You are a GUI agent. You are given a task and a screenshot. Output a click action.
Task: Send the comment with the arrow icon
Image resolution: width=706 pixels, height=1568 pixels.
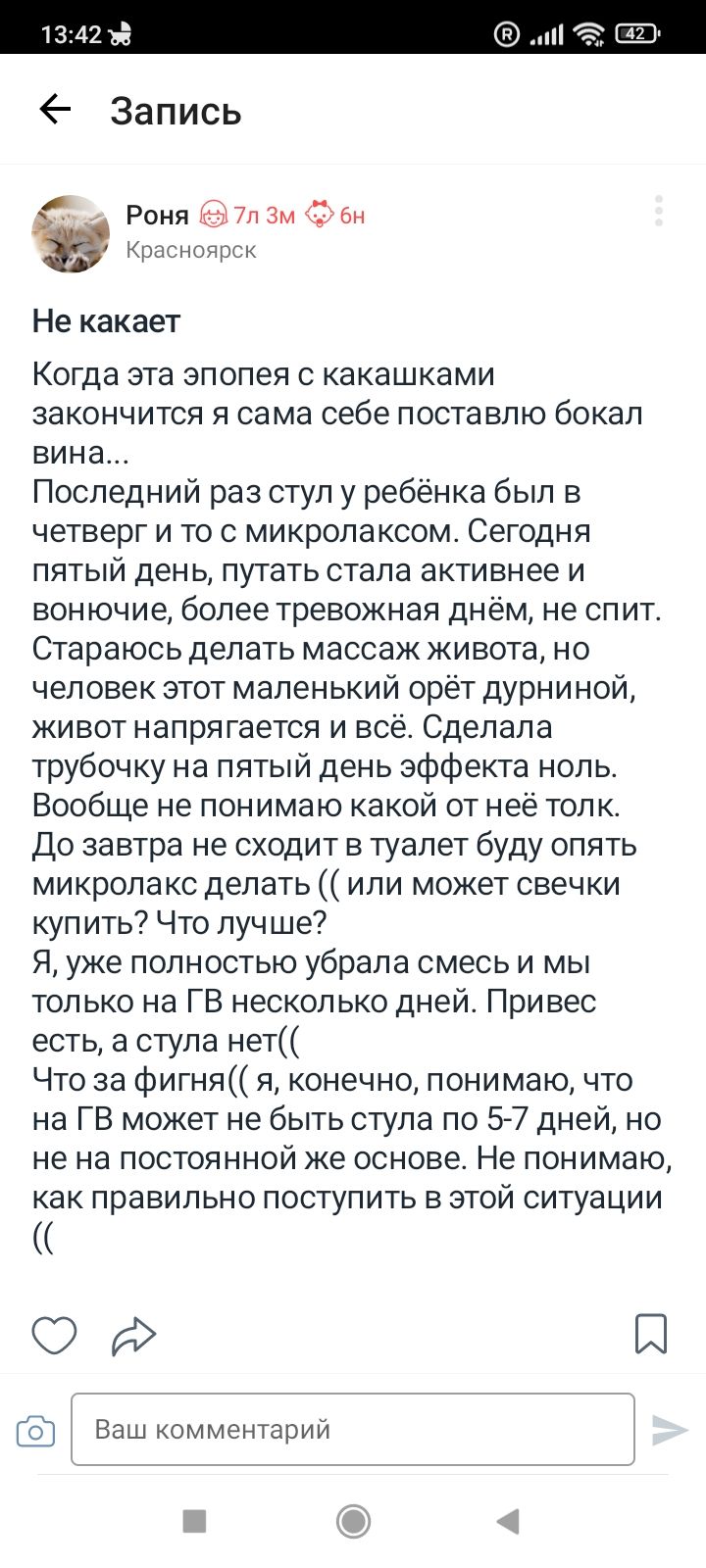(x=670, y=1431)
